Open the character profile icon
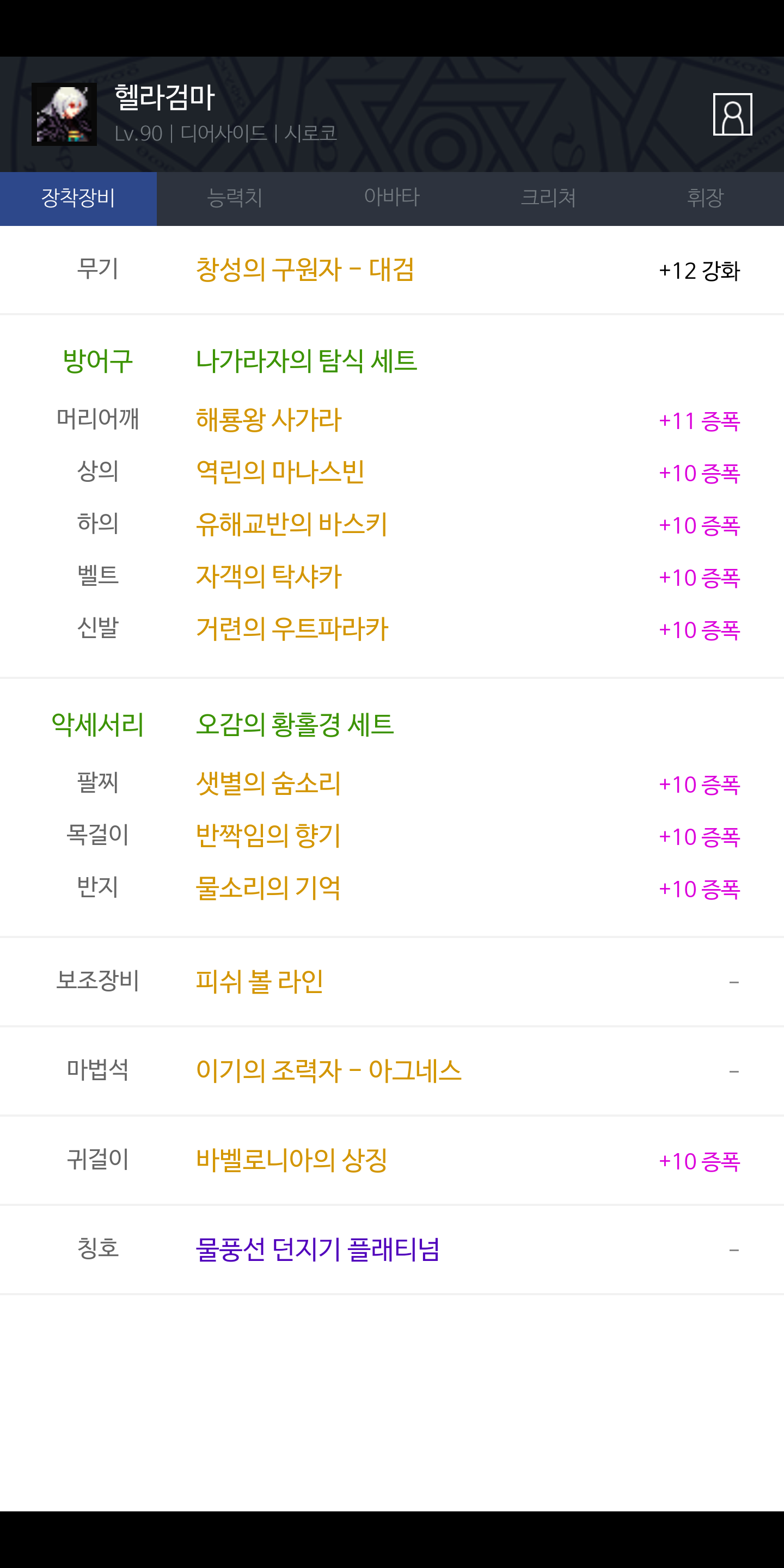This screenshot has width=784, height=1568. (732, 114)
